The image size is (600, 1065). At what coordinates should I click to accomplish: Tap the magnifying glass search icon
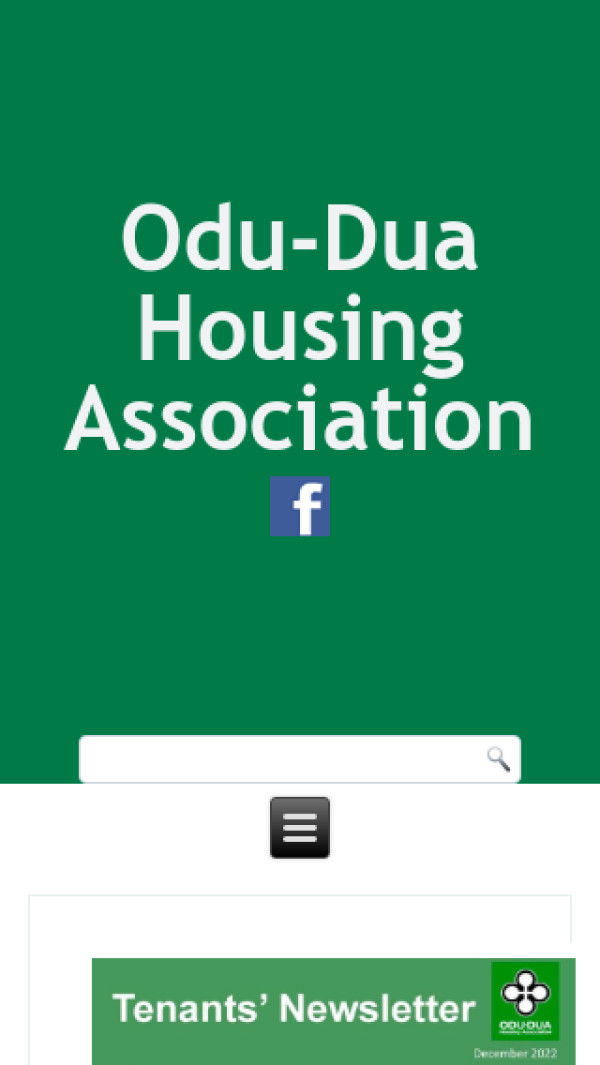498,759
